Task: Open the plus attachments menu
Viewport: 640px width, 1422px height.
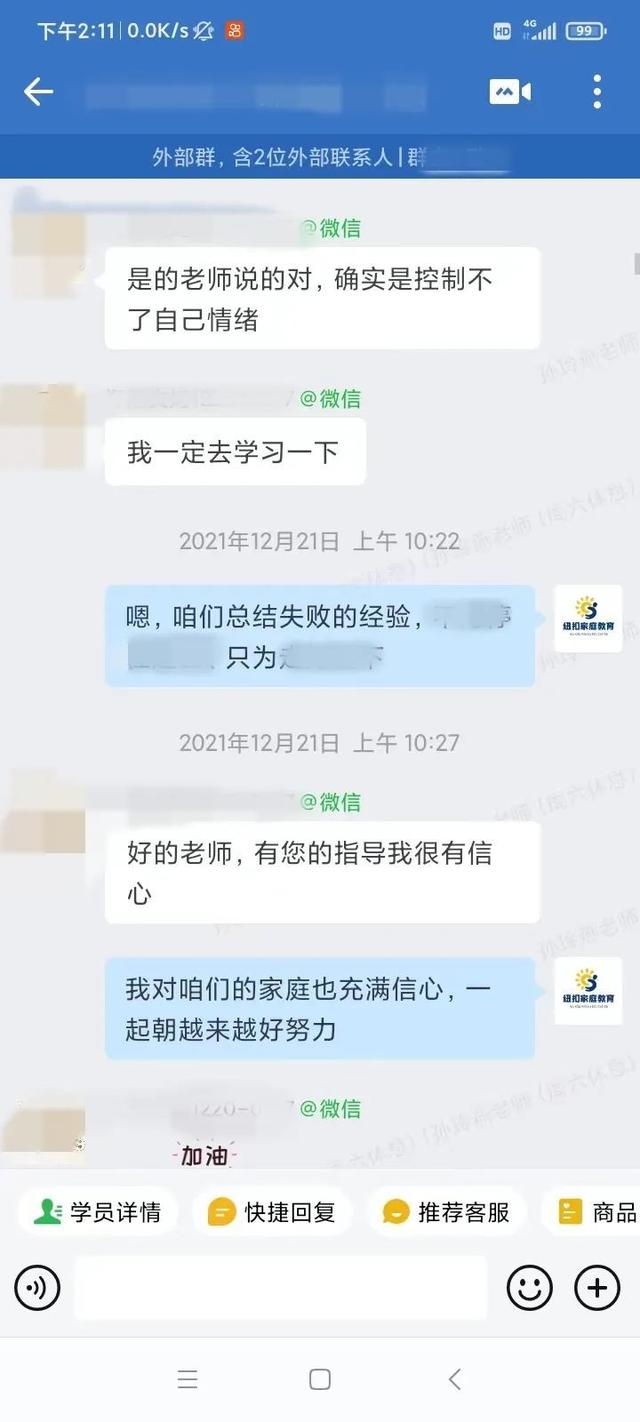Action: pos(597,1288)
